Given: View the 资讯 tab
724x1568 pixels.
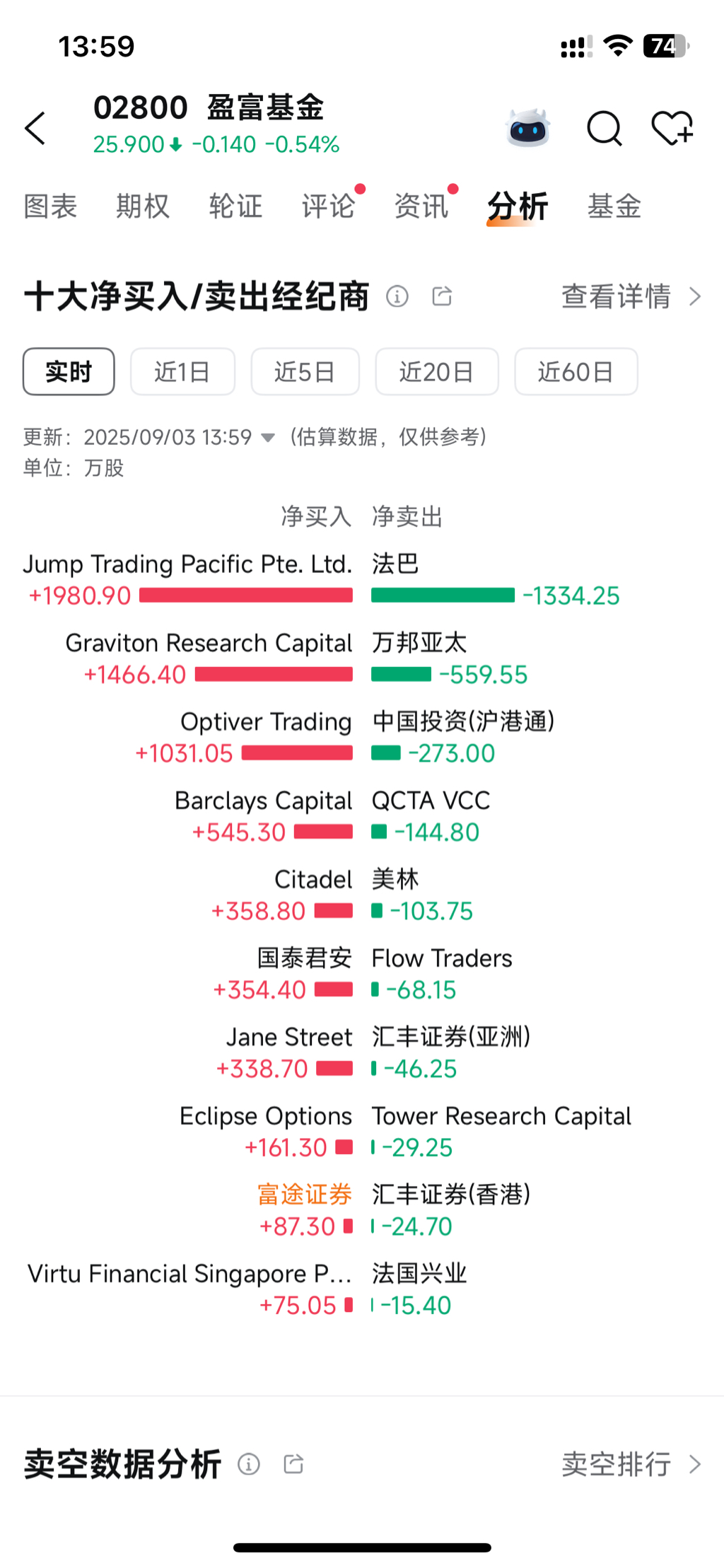Looking at the screenshot, I should [421, 207].
